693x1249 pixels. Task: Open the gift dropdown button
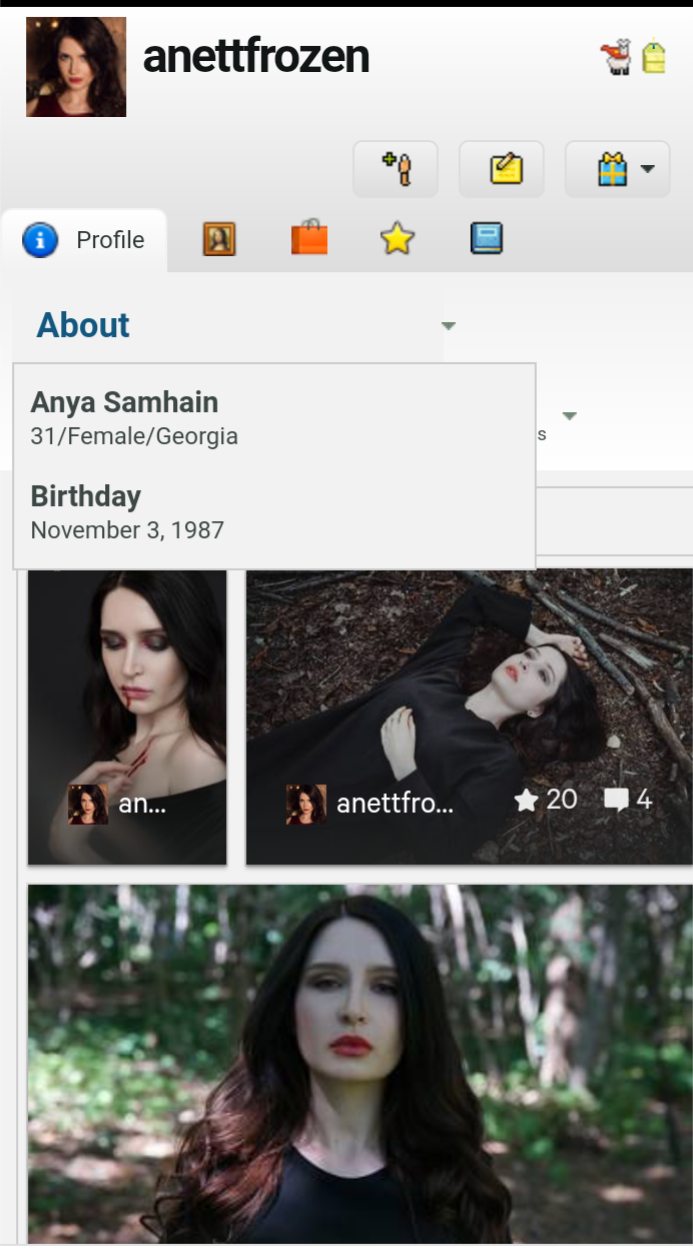617,169
